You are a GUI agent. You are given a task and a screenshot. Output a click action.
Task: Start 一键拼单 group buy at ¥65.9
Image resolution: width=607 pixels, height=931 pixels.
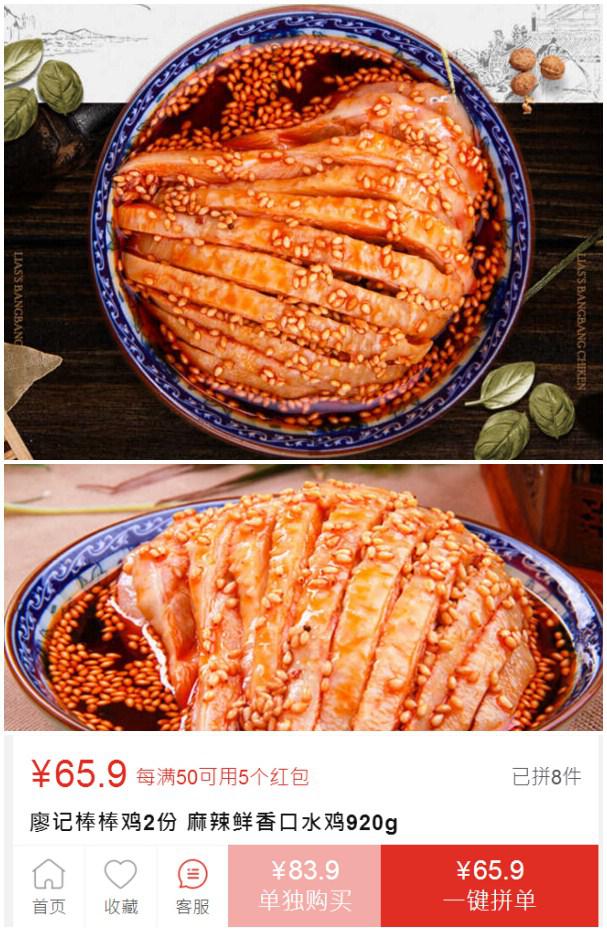click(x=489, y=886)
